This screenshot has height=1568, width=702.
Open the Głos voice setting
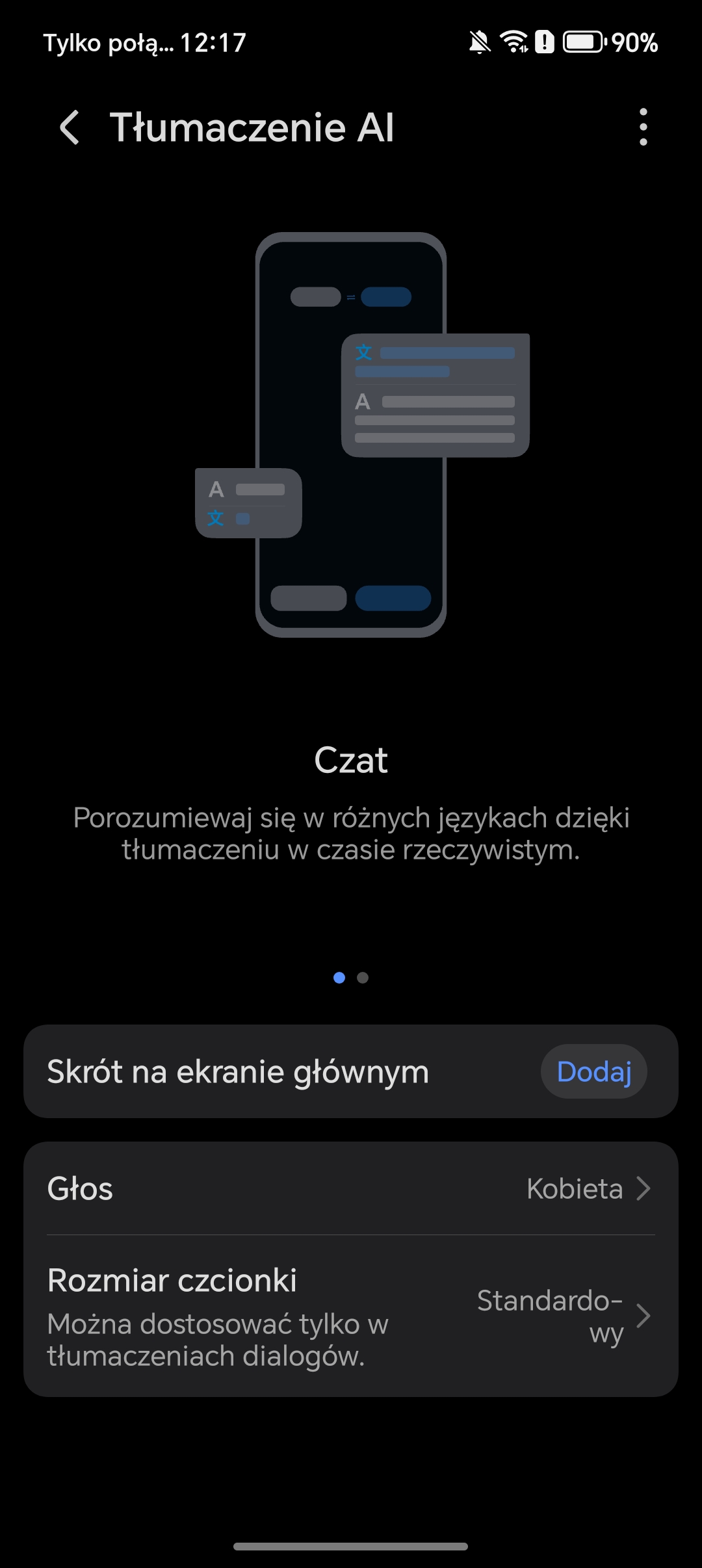coord(351,1188)
